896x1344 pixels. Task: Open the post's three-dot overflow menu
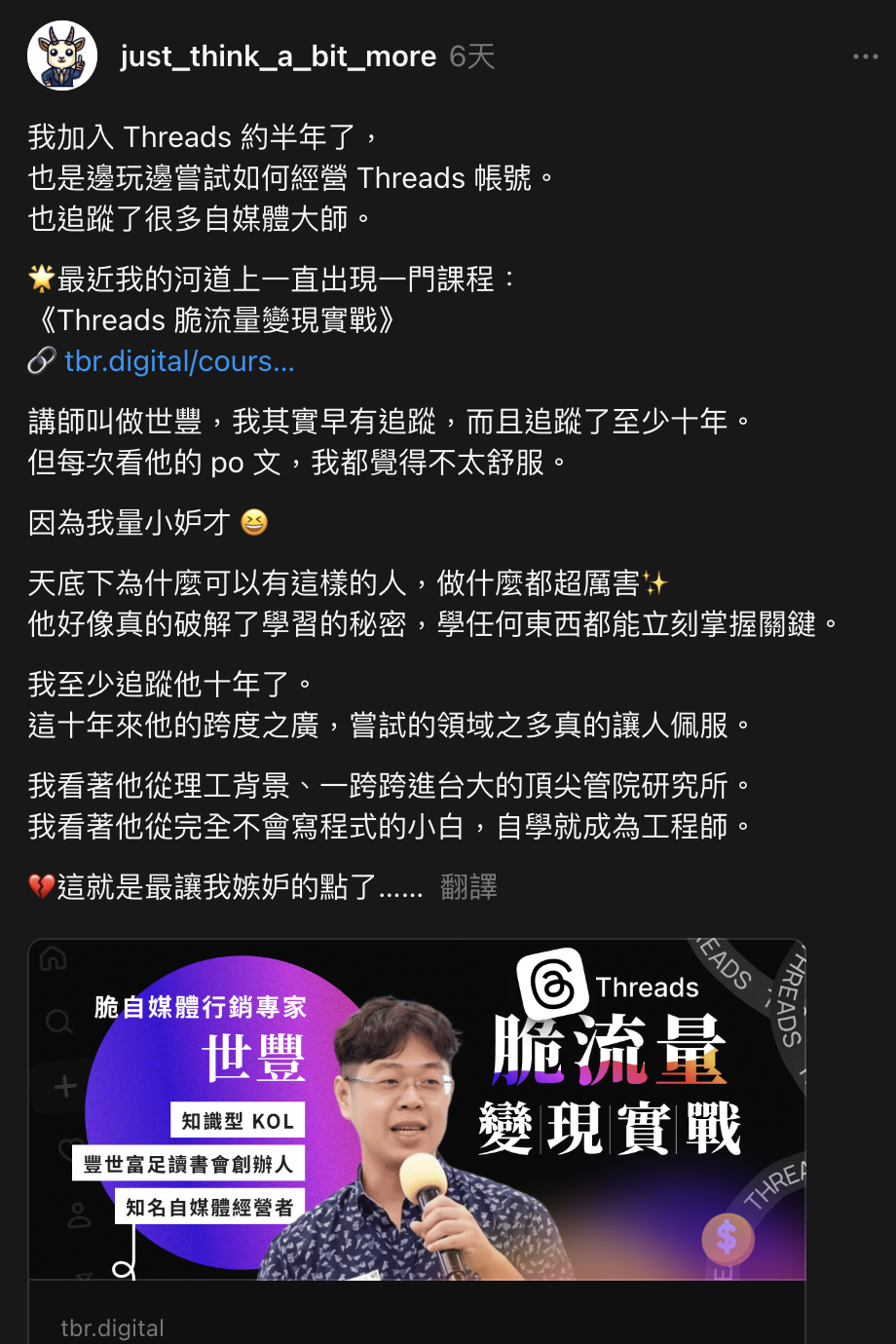pos(865,56)
